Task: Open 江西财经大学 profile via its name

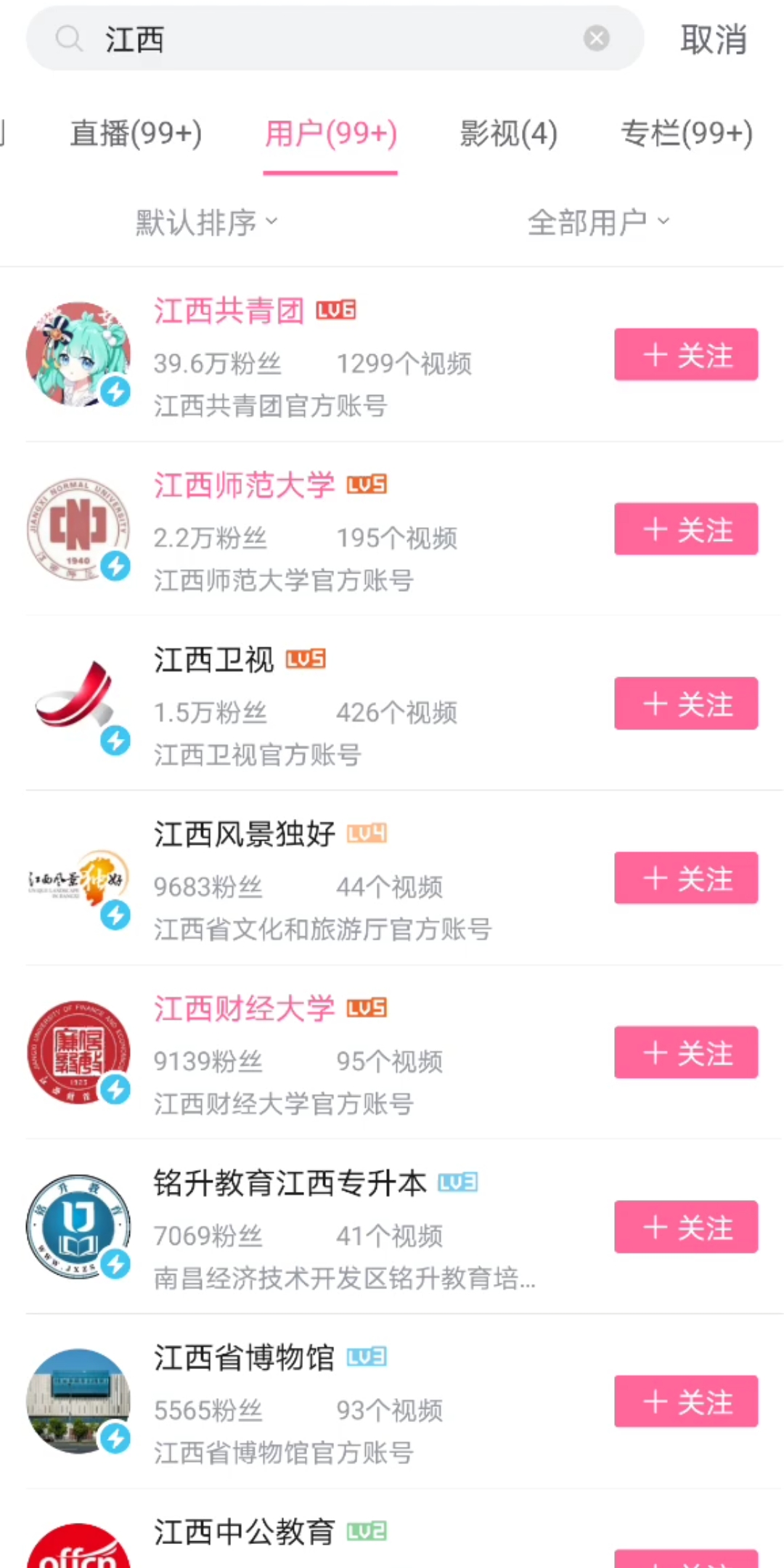Action: click(244, 1008)
